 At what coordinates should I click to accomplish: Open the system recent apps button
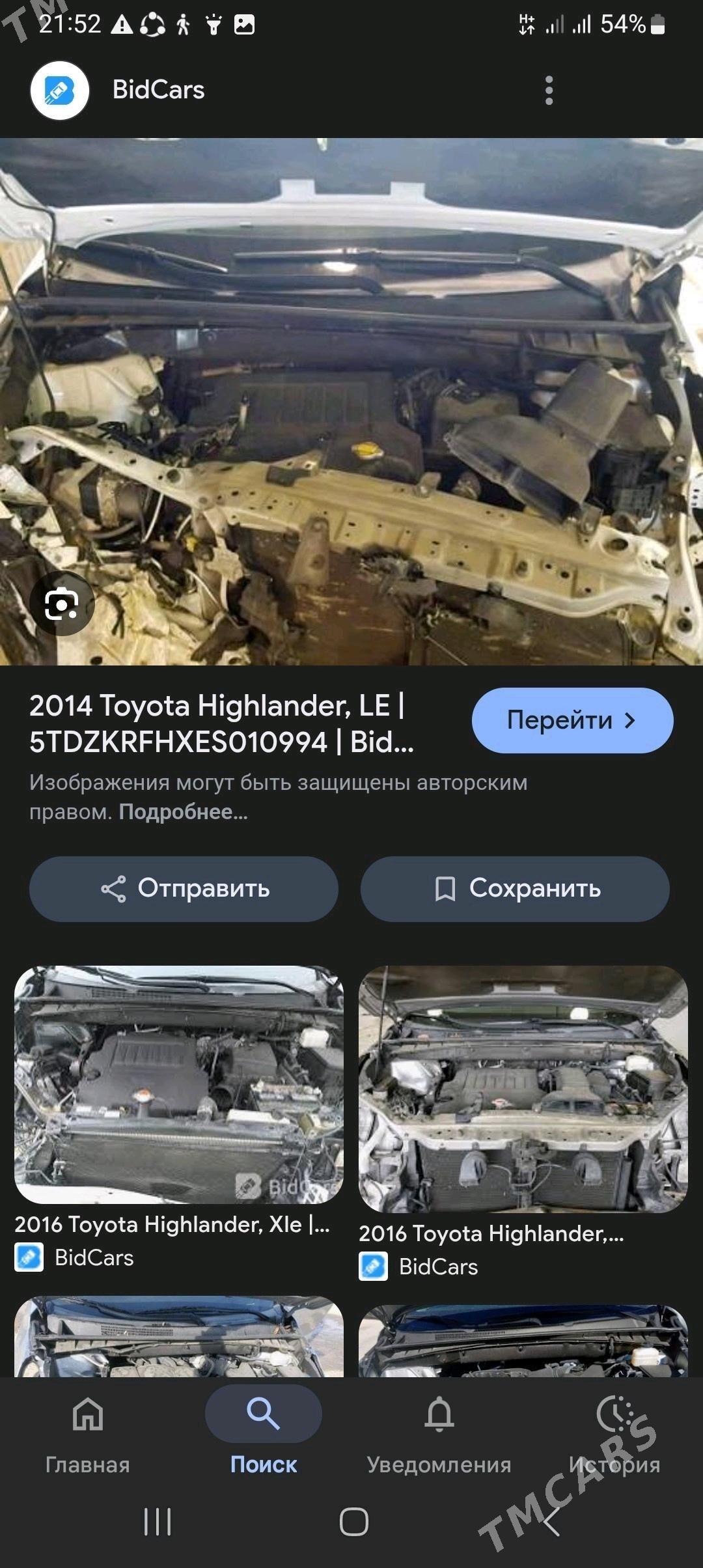[x=158, y=1522]
